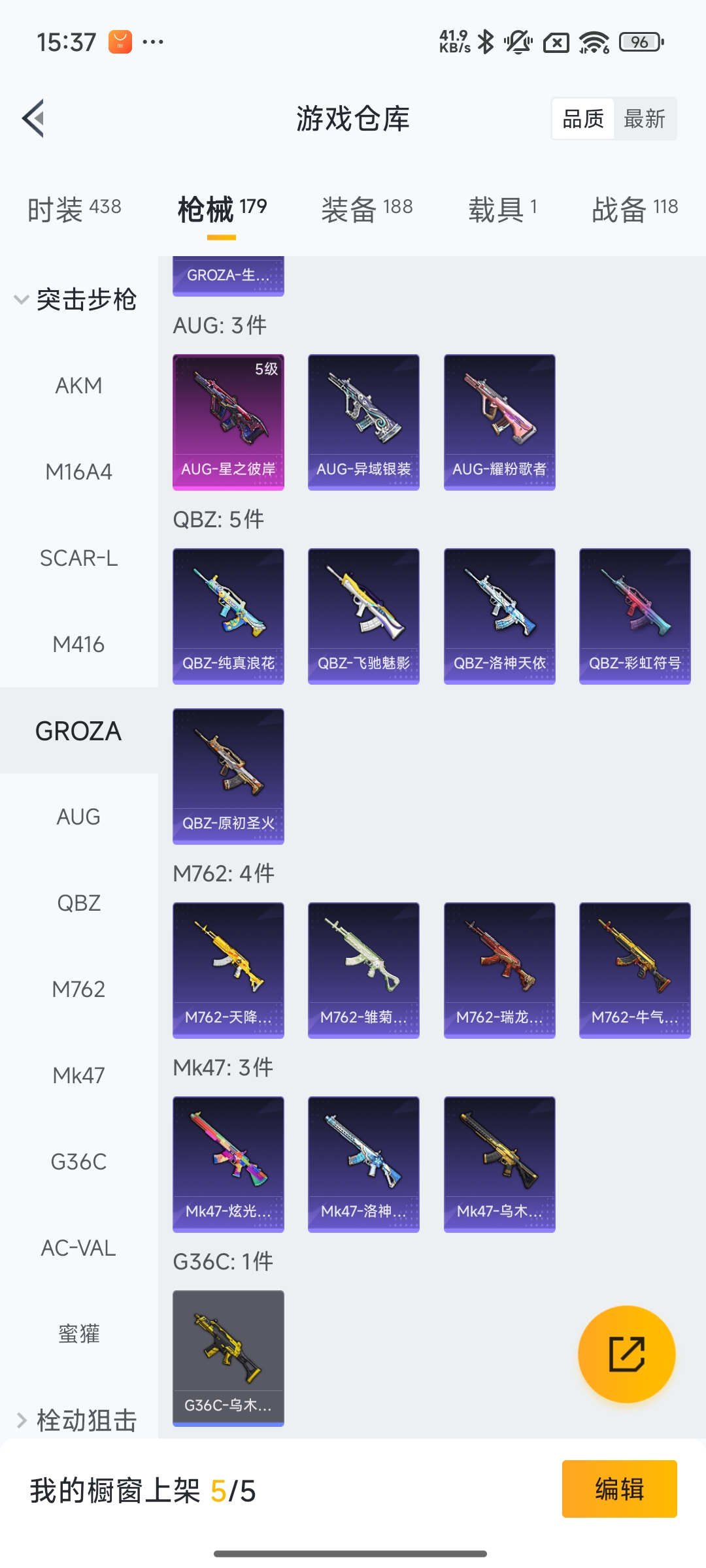View the QBZ-原初圣火 skin
Viewport: 706px width, 1568px height.
pyautogui.click(x=228, y=776)
